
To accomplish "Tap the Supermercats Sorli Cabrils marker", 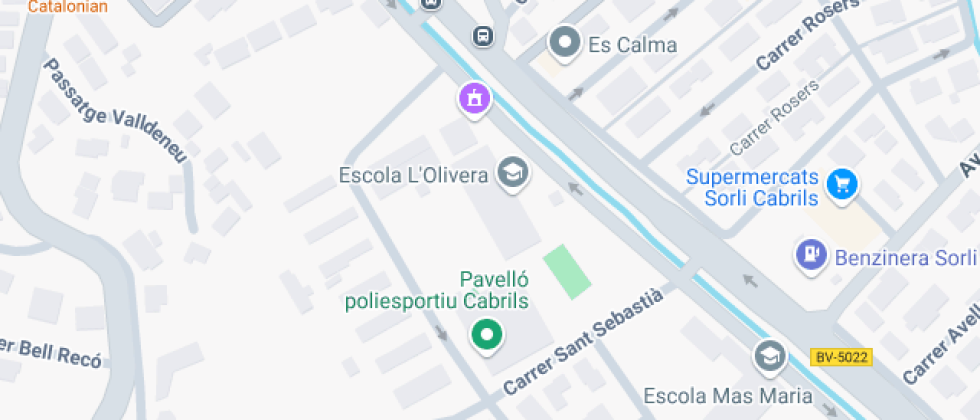I will (x=843, y=183).
